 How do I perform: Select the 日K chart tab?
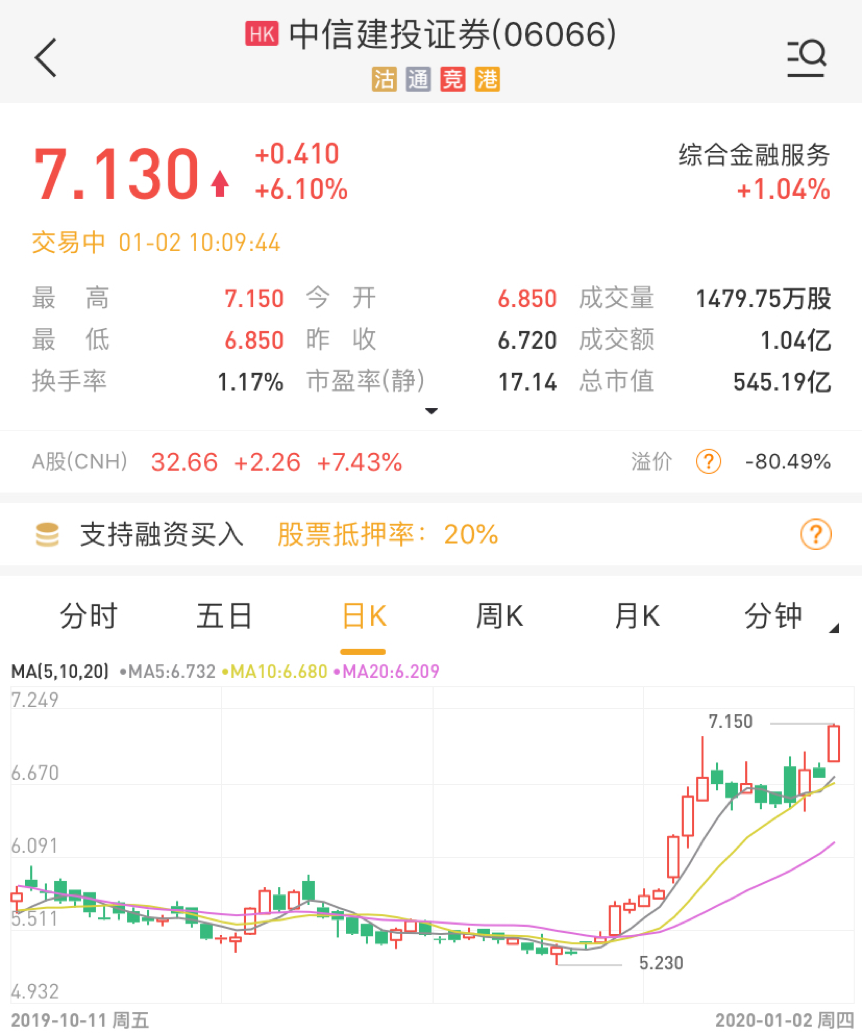coord(363,616)
